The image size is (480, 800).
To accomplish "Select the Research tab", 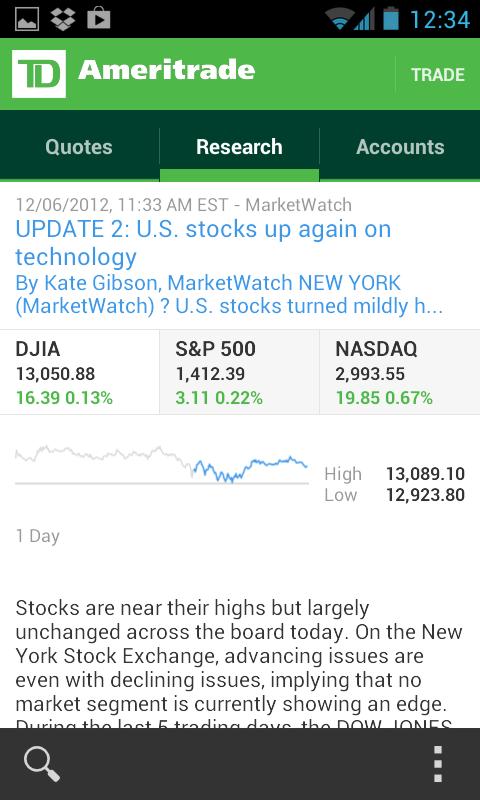I will coord(239,147).
